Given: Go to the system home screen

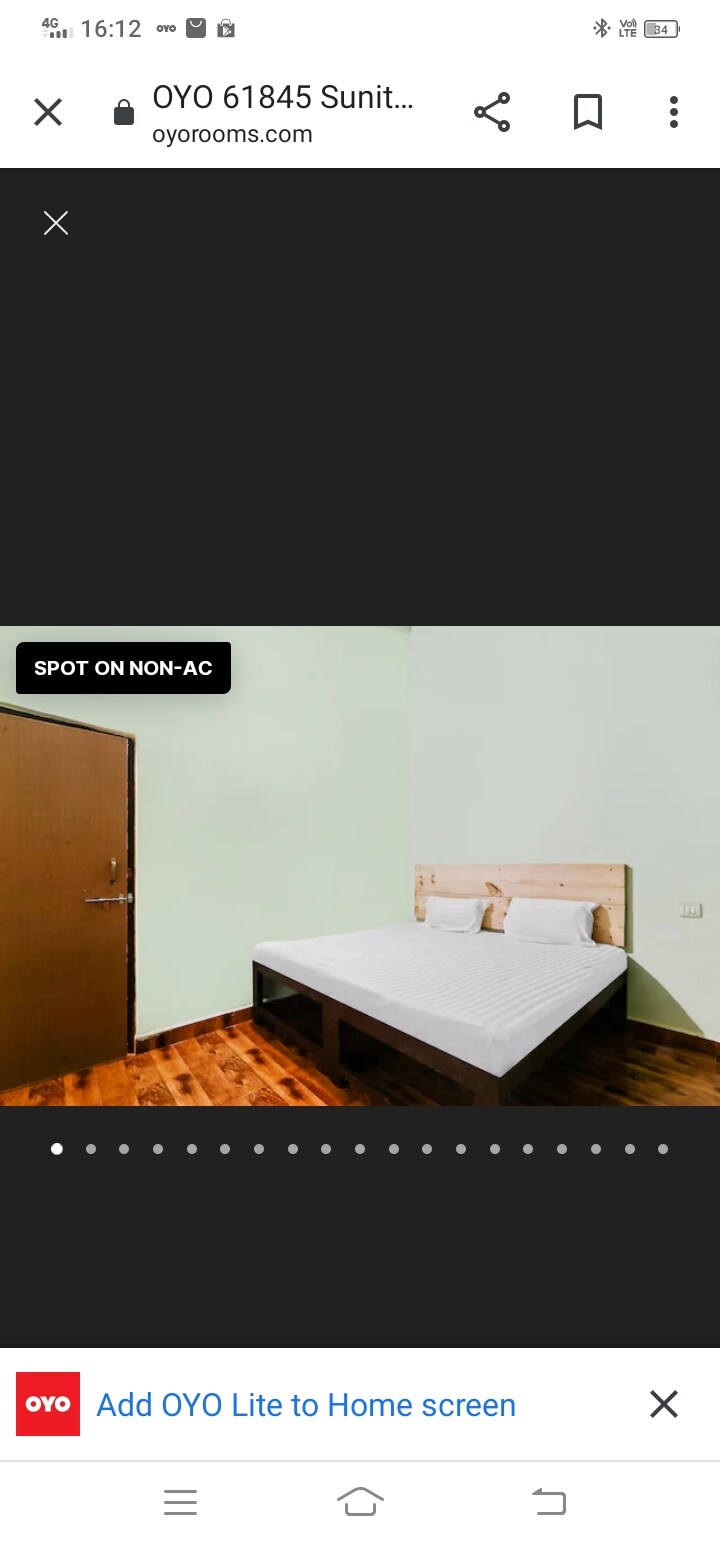Looking at the screenshot, I should pos(360,1501).
